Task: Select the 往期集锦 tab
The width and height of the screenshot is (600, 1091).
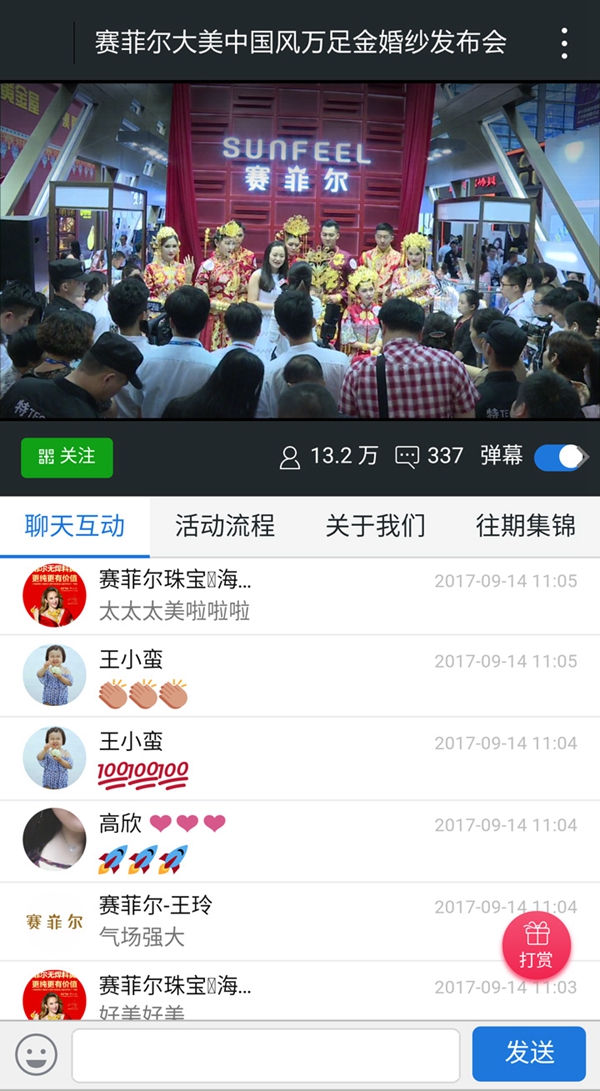Action: pos(526,526)
